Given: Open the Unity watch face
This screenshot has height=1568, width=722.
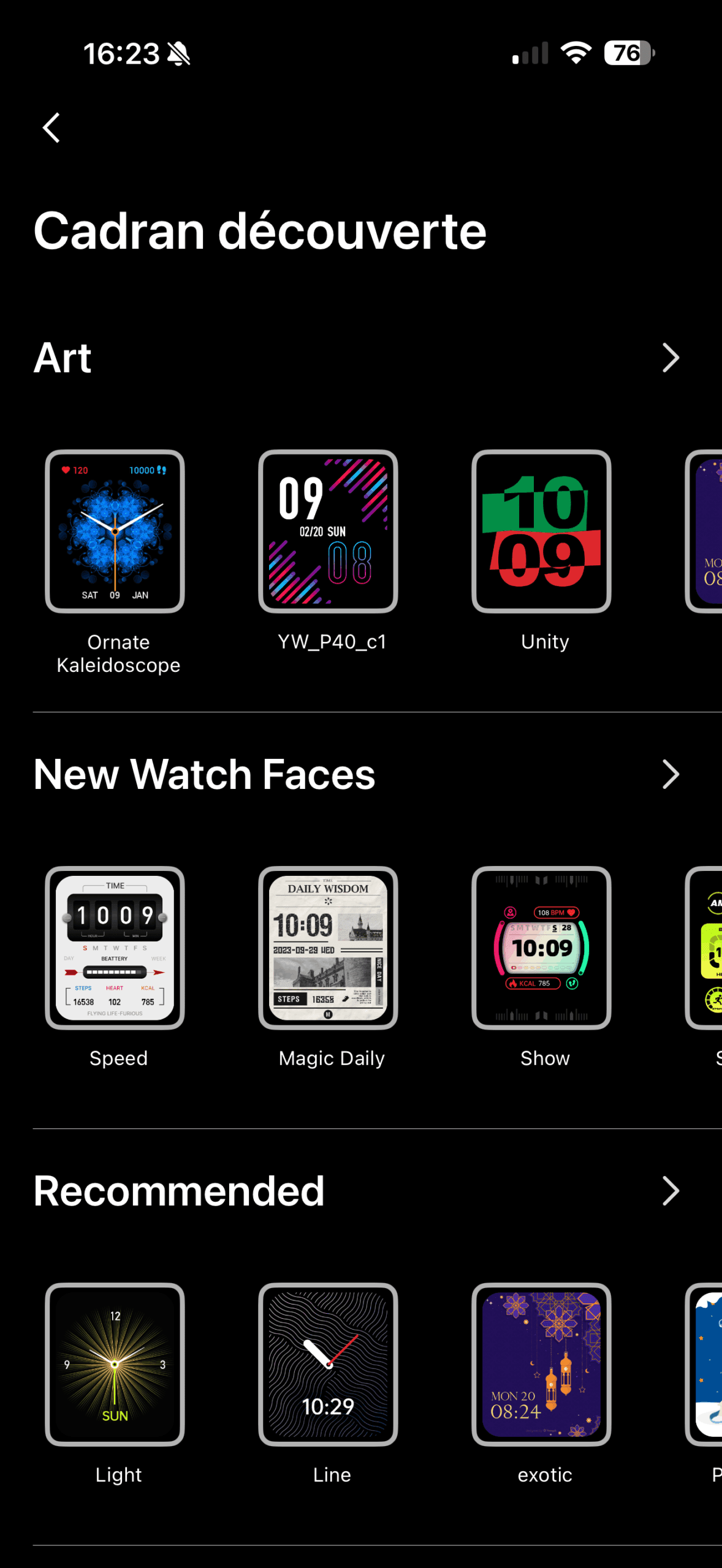Looking at the screenshot, I should (x=541, y=532).
